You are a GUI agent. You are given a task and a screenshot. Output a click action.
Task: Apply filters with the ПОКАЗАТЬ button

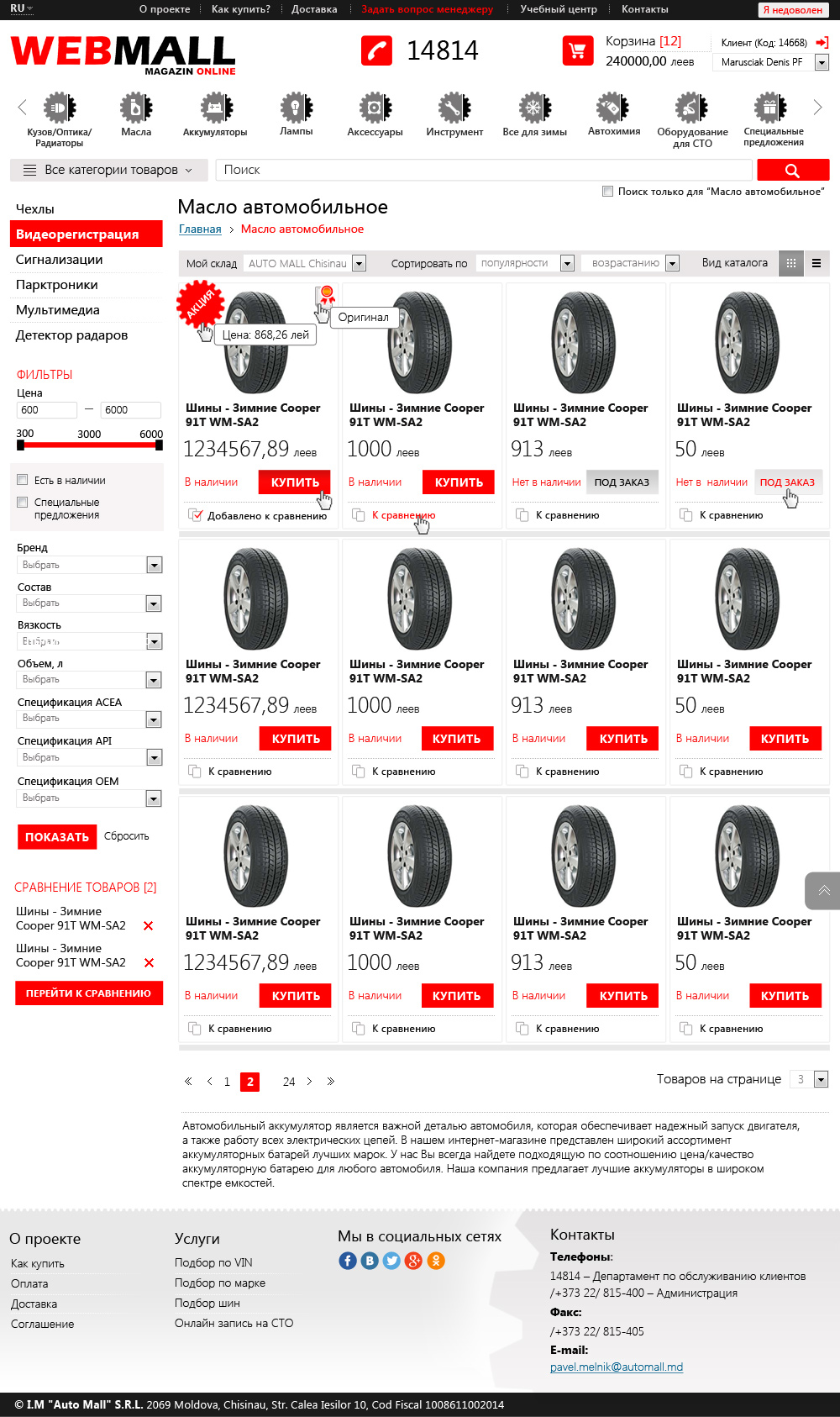(x=57, y=837)
